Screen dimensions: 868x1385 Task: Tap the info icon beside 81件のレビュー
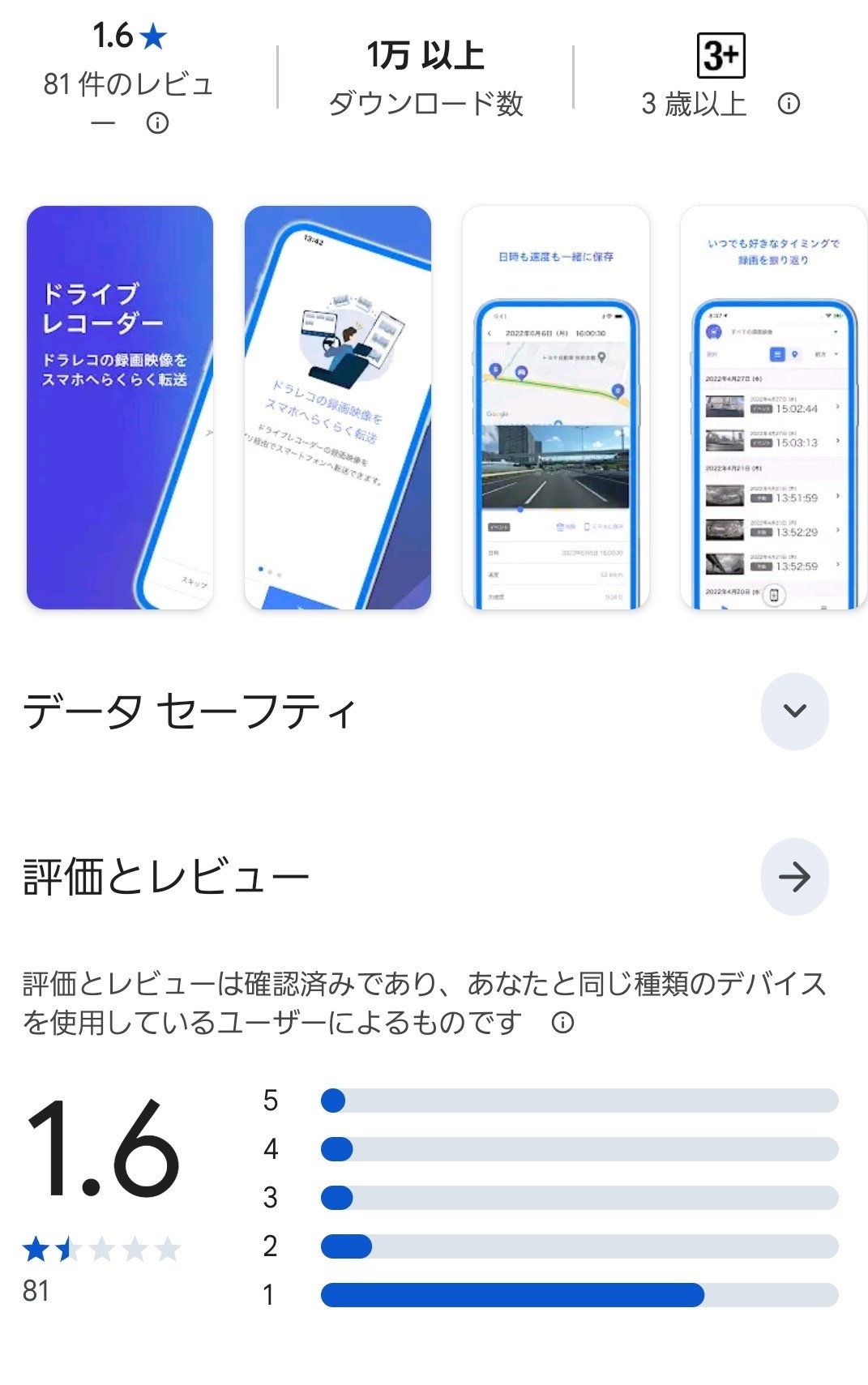pyautogui.click(x=157, y=123)
